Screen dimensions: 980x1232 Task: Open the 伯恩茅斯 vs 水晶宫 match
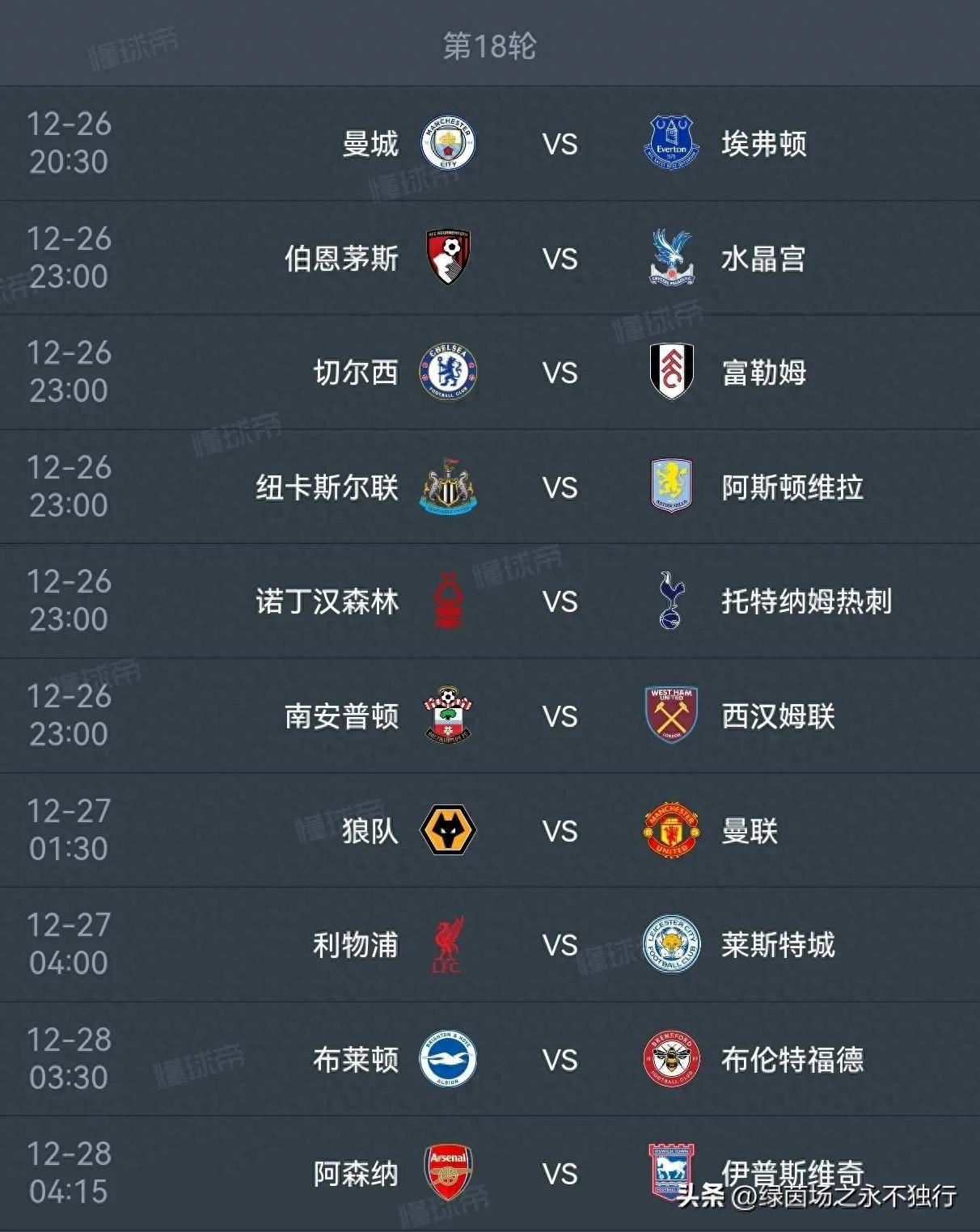click(x=560, y=259)
